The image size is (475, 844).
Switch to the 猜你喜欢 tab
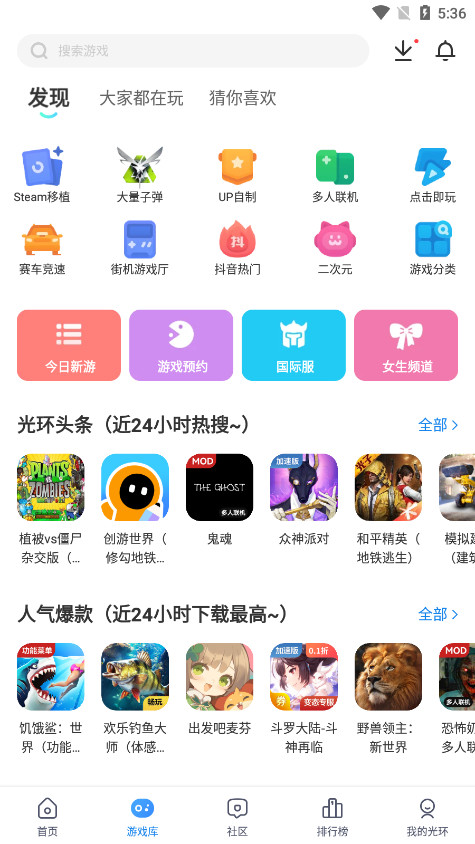(242, 98)
